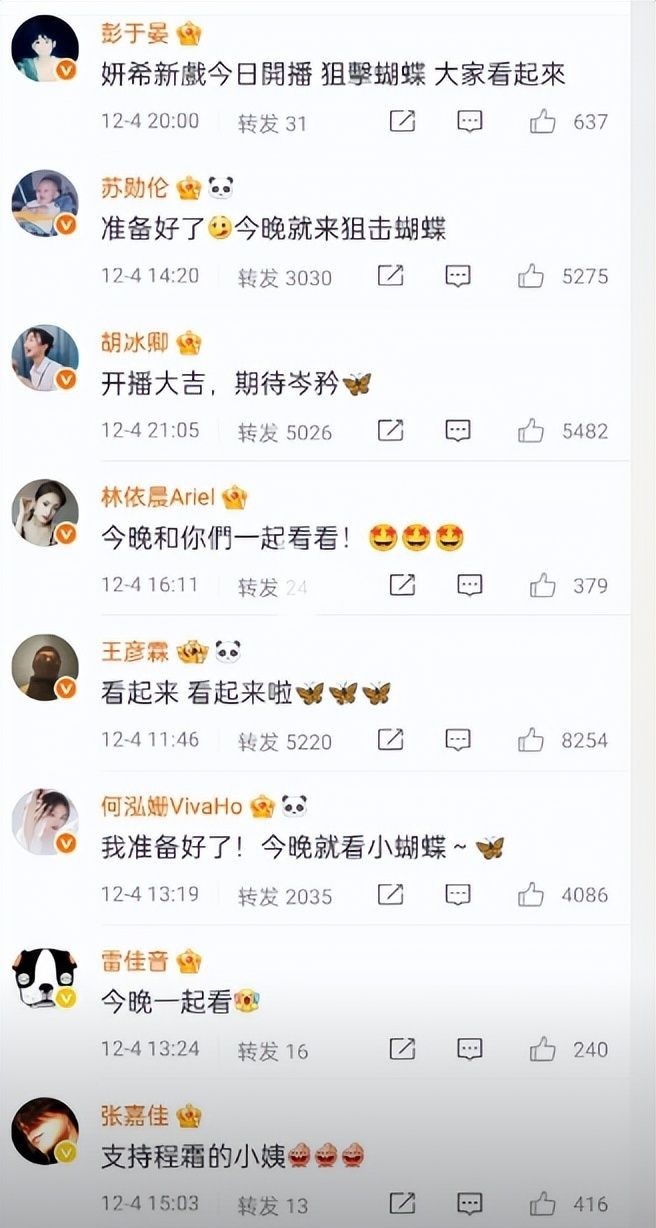This screenshot has width=656, height=1228.
Task: Like 雷佳音's repost with 240 likes
Action: point(543,1049)
